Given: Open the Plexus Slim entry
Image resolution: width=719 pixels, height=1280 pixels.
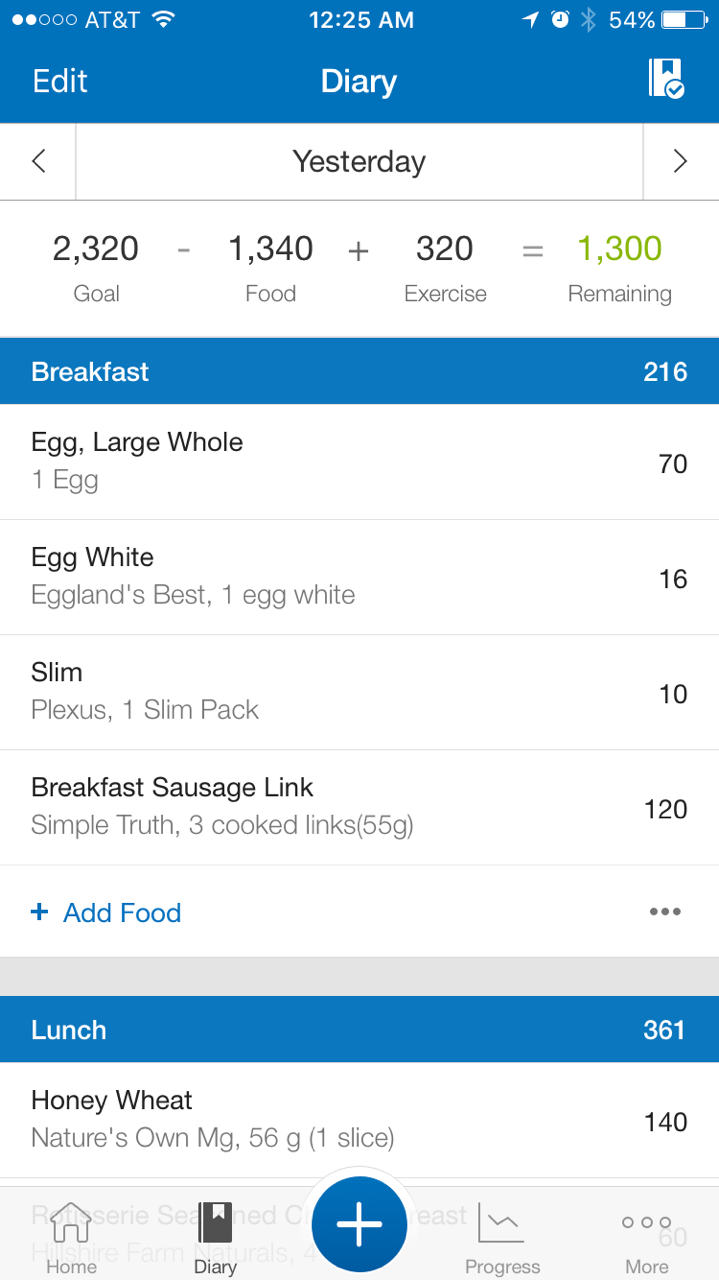Looking at the screenshot, I should click(x=359, y=691).
